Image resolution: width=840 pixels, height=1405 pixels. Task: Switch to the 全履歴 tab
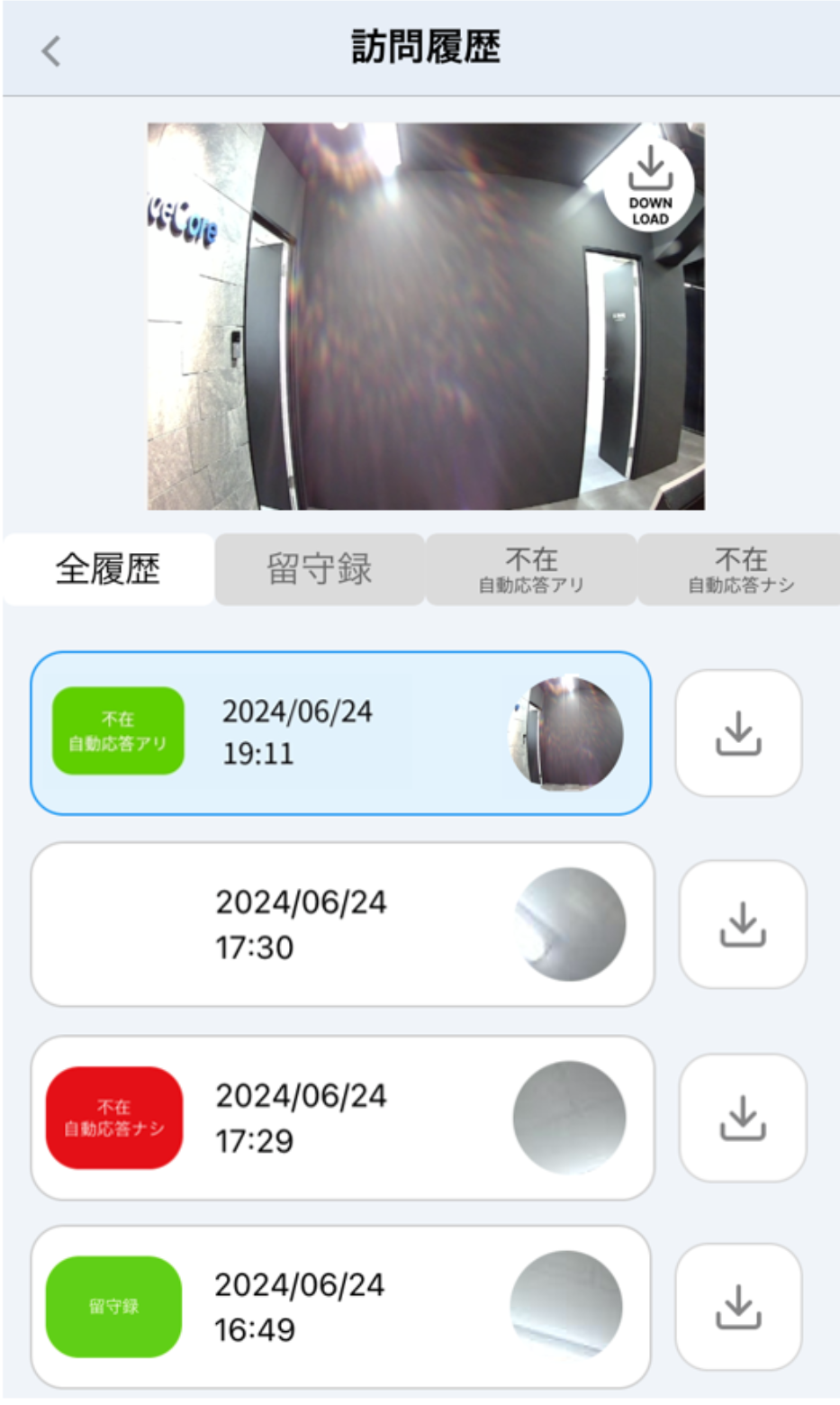[108, 569]
